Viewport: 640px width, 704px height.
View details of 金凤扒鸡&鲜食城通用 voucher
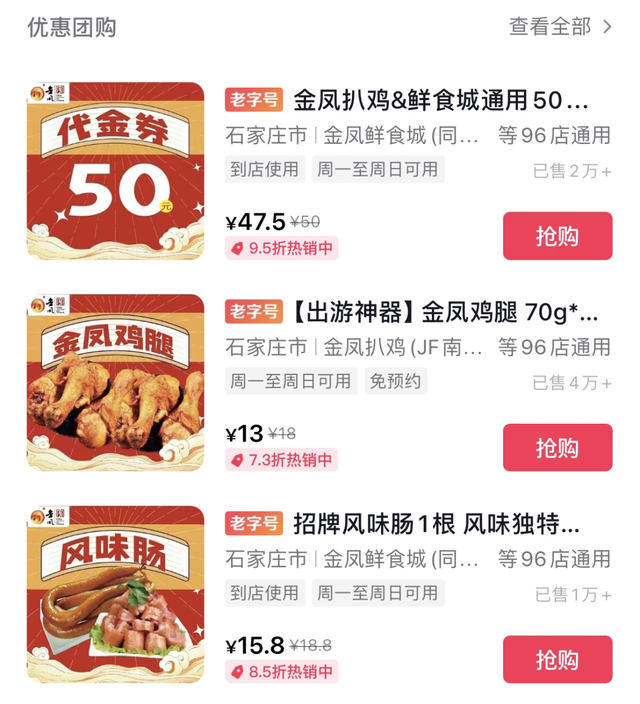(x=440, y=101)
